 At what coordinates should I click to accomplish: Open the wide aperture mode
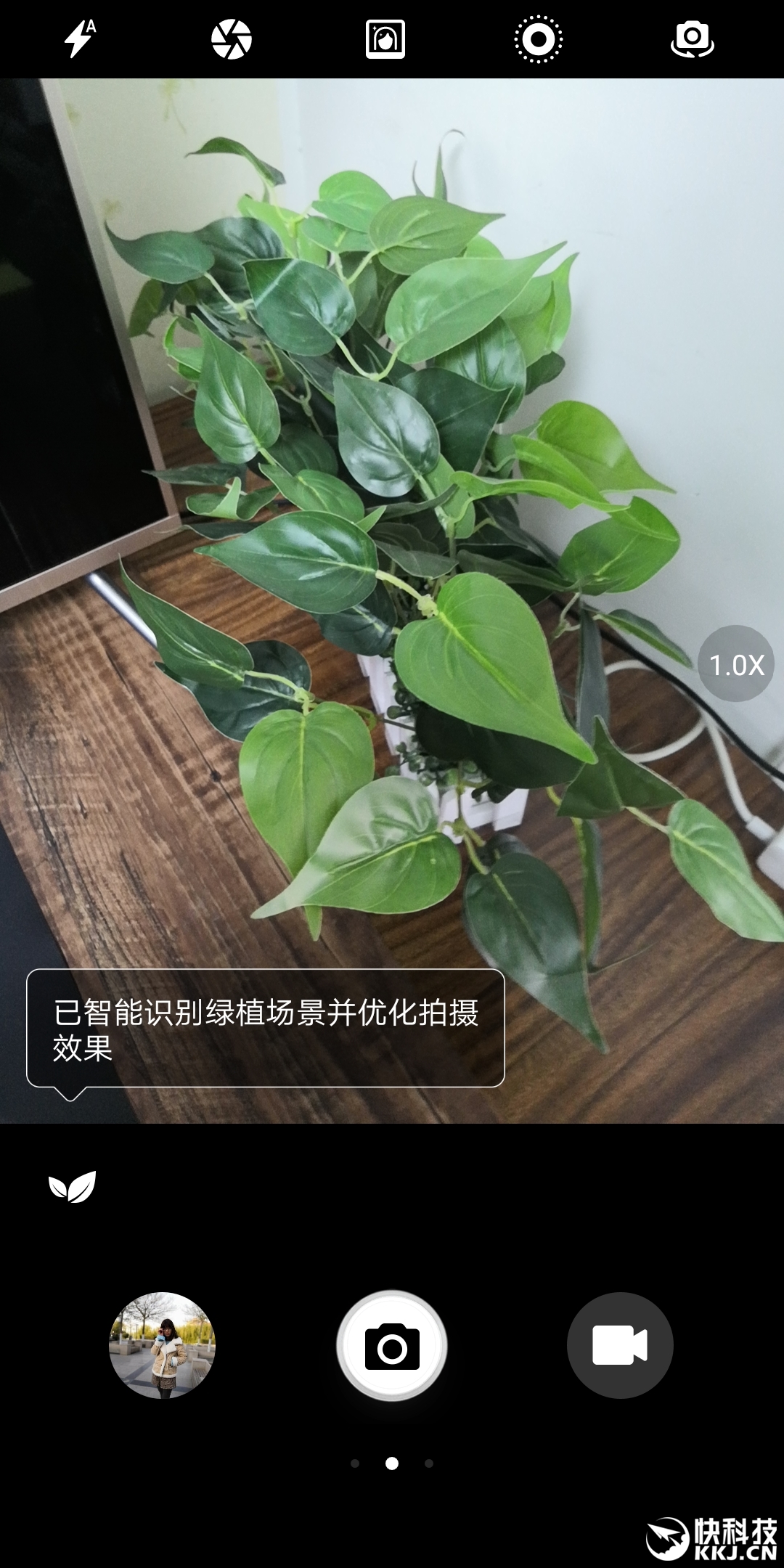[x=232, y=39]
